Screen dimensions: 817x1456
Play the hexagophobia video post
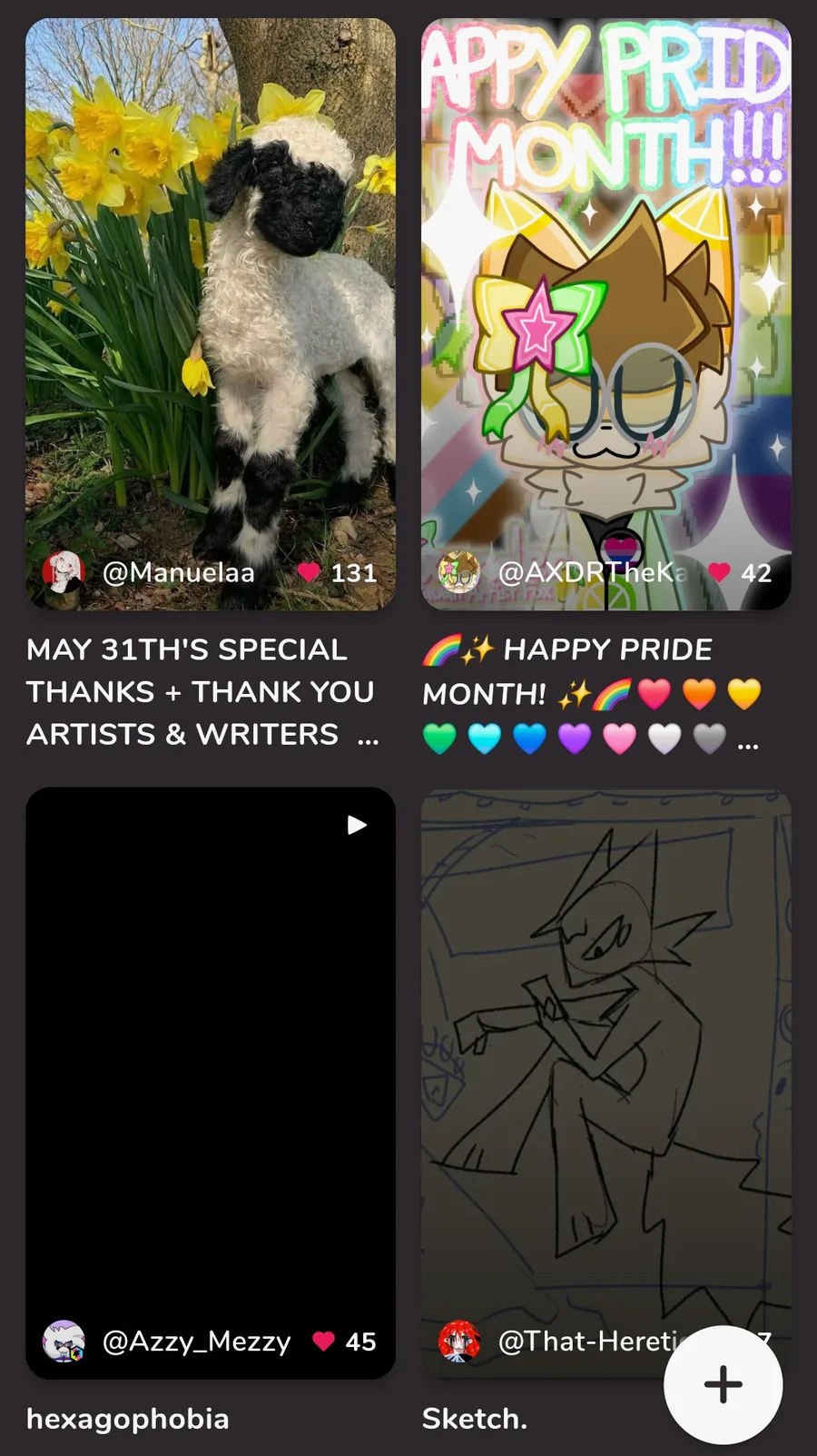[211, 1083]
